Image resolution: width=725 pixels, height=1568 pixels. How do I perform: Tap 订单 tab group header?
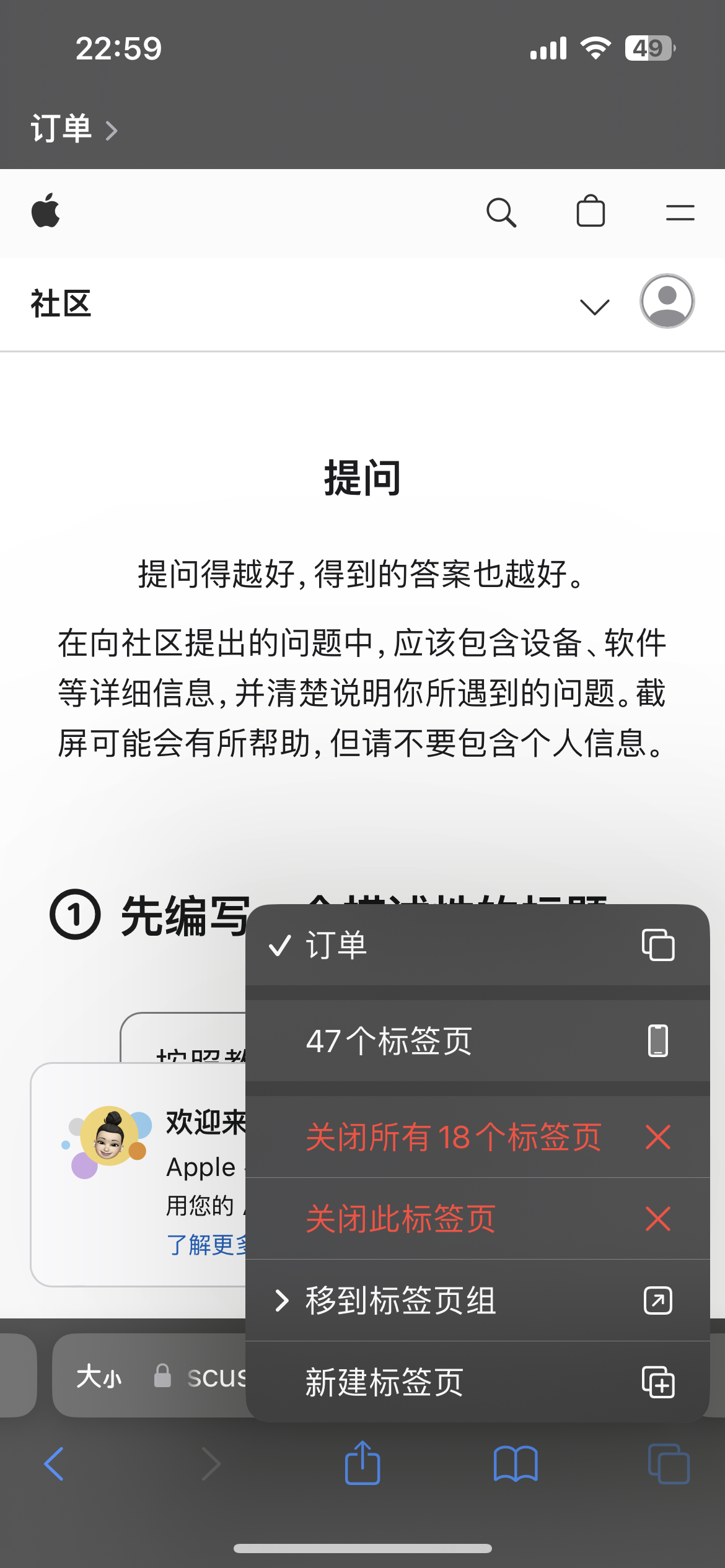coord(73,129)
